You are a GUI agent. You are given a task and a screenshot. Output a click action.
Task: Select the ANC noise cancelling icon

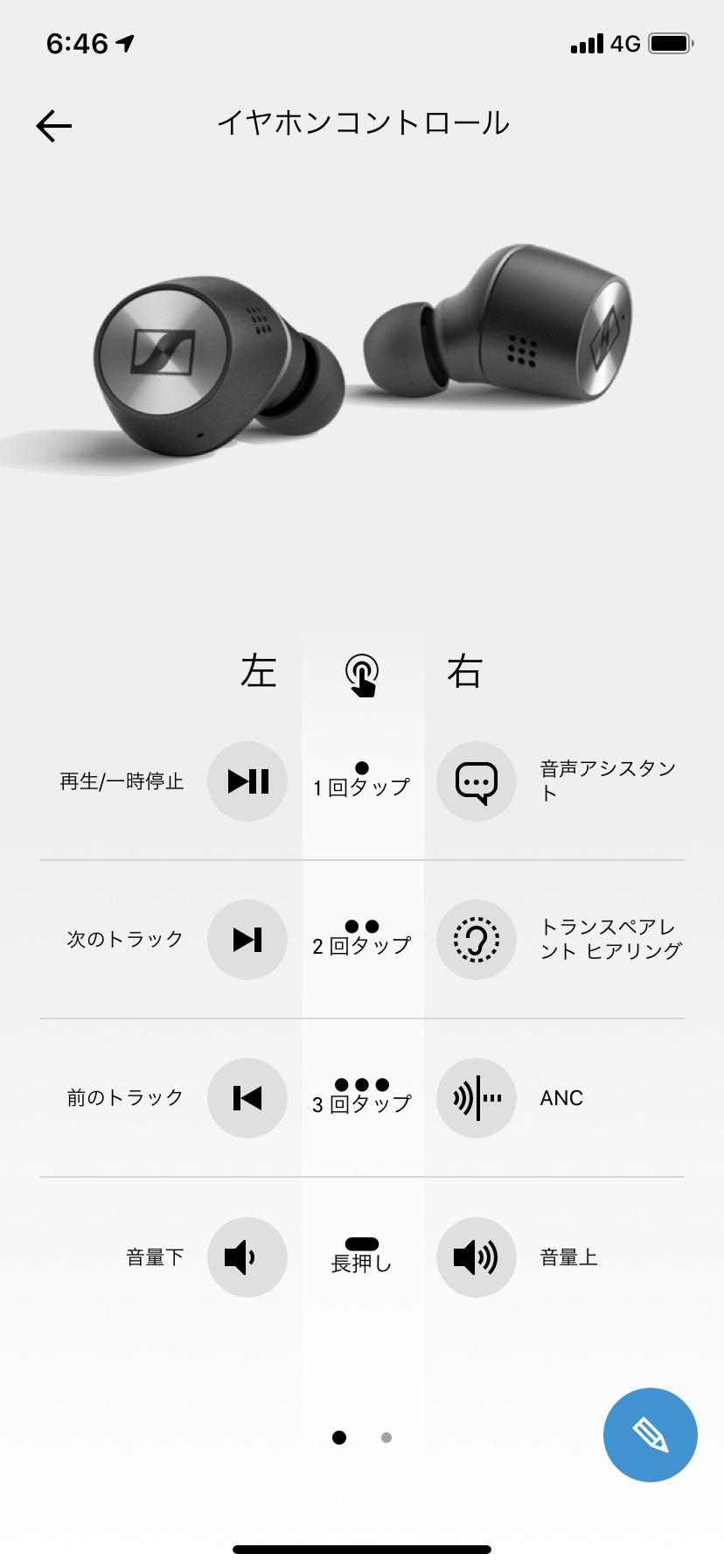477,1098
